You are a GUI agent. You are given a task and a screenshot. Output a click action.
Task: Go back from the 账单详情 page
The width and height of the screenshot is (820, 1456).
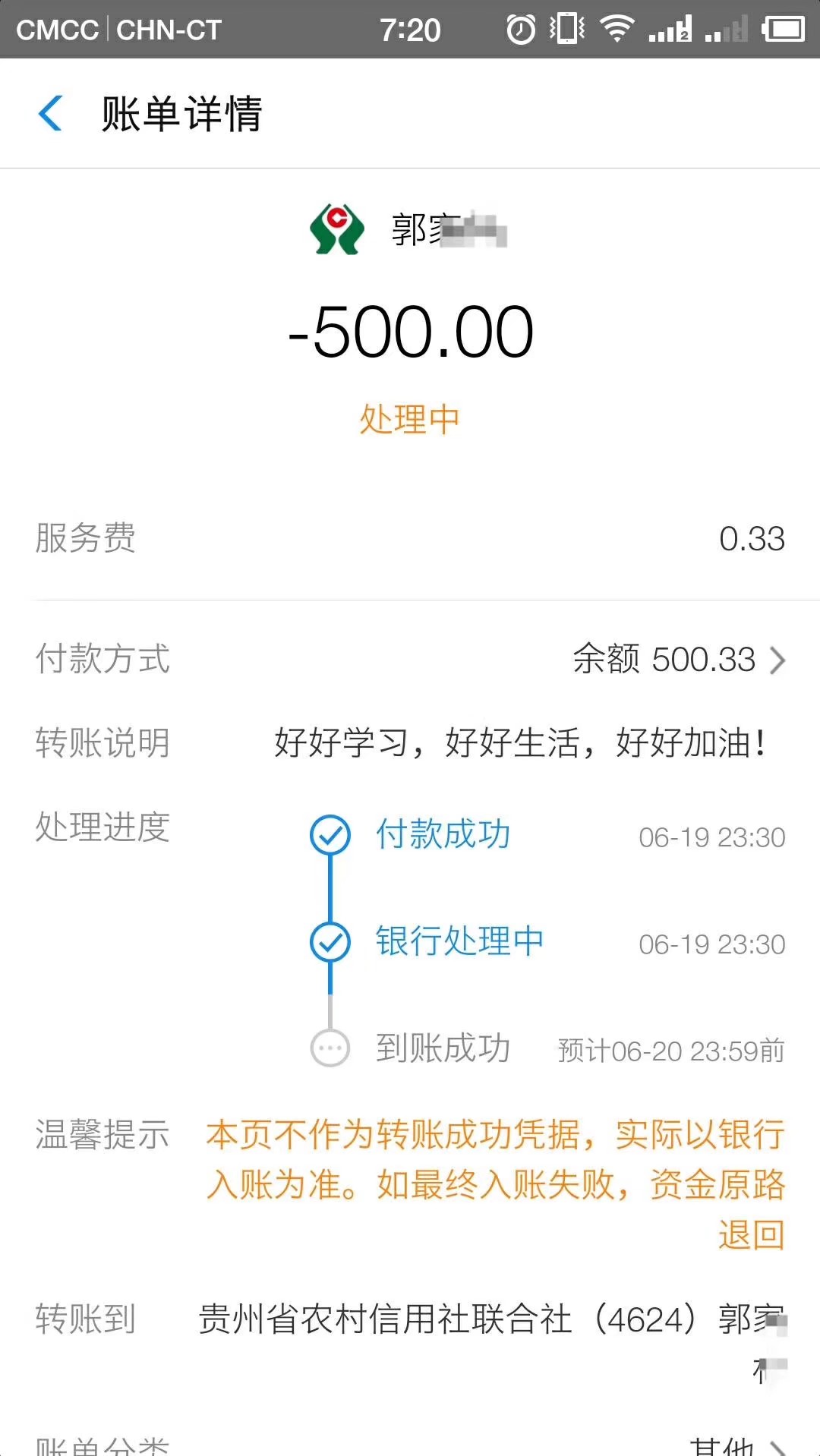(x=50, y=114)
